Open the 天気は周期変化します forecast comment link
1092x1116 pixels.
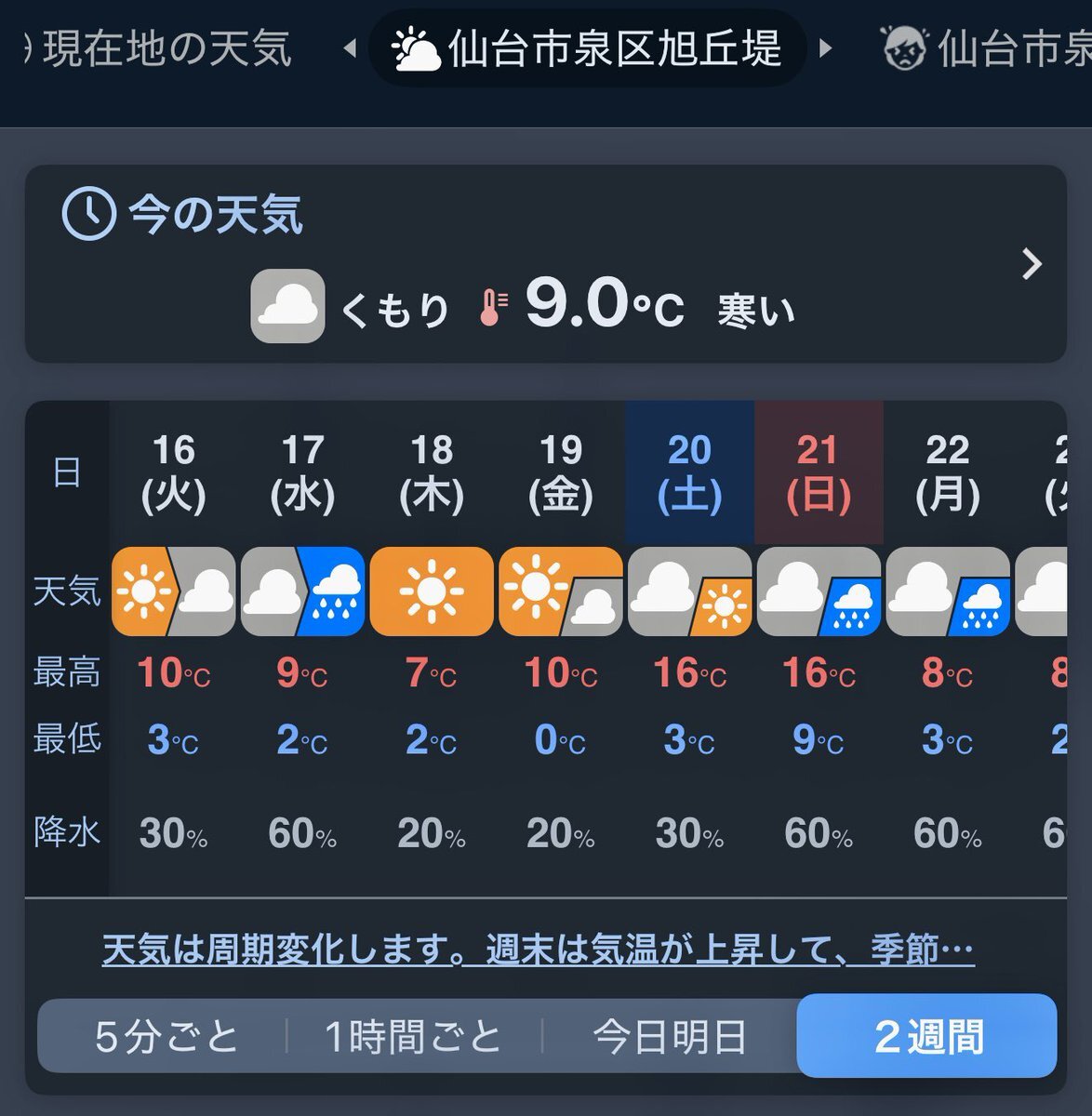pos(538,950)
